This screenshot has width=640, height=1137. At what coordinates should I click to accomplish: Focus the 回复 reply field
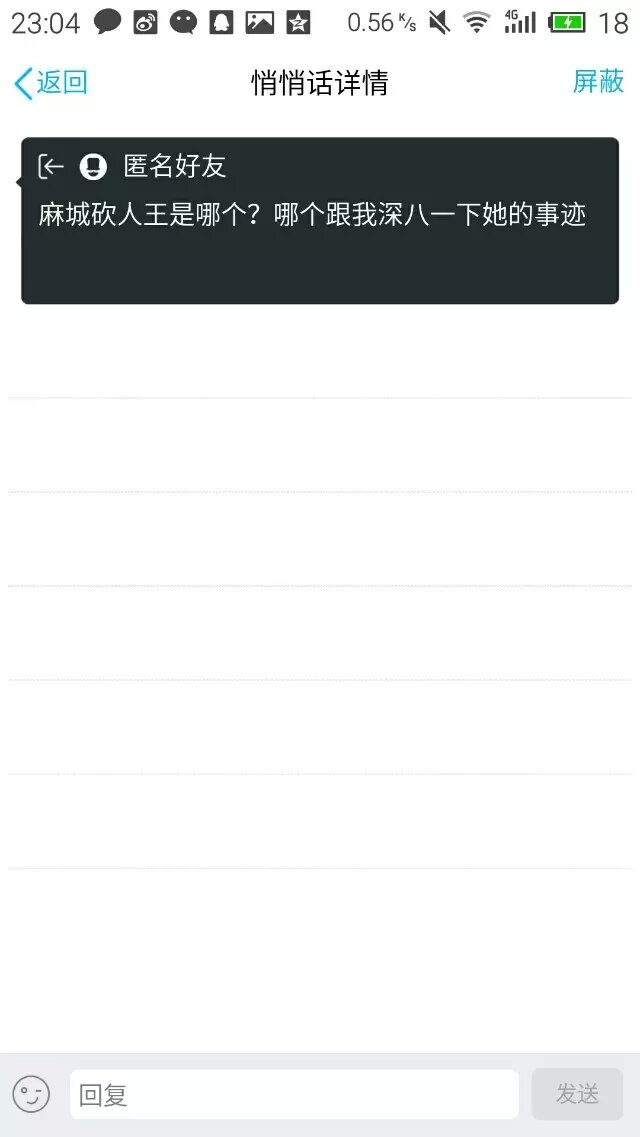[x=294, y=1094]
